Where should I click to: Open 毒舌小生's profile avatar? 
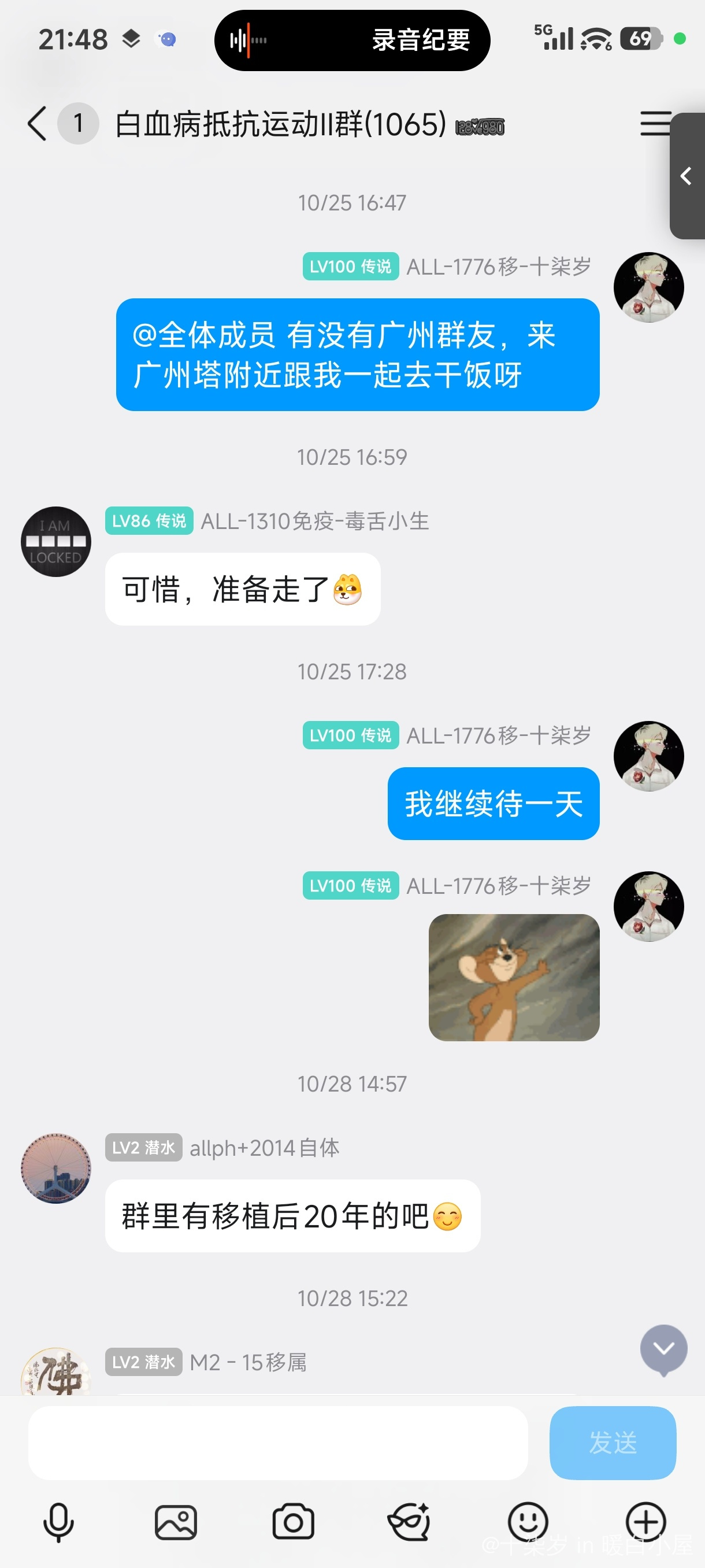[x=56, y=541]
